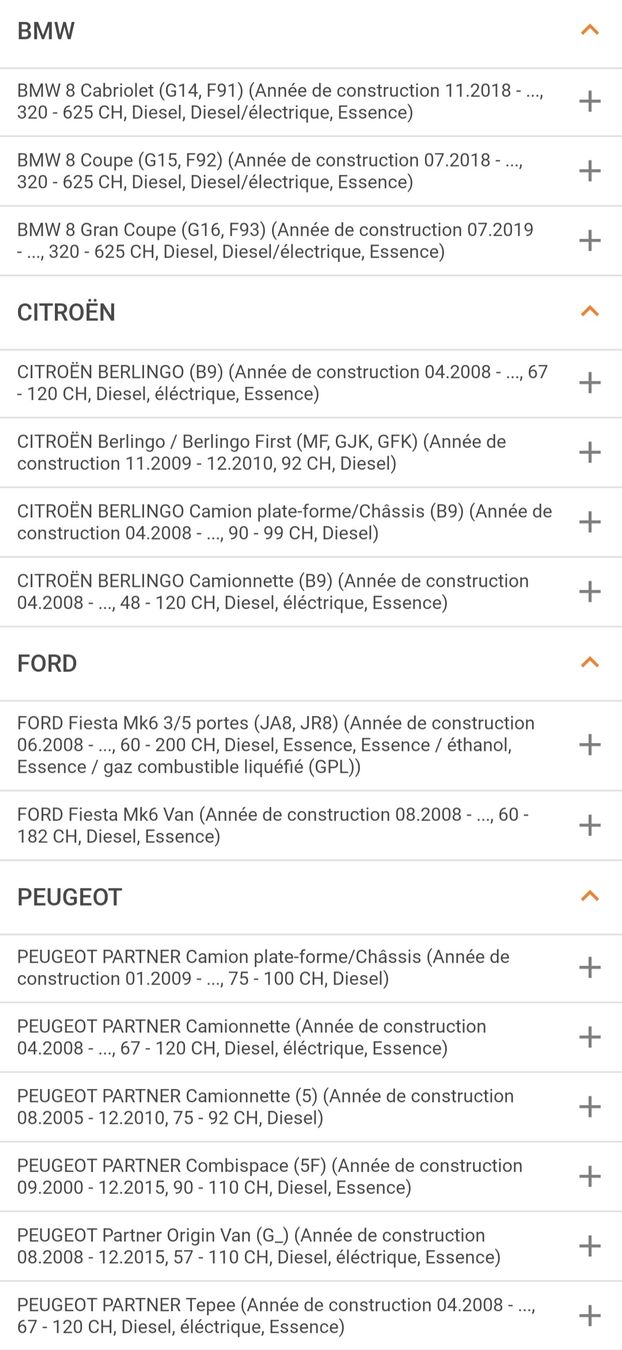Expand PEUGEOT PARTNER Combispace (5F)

click(x=590, y=1177)
